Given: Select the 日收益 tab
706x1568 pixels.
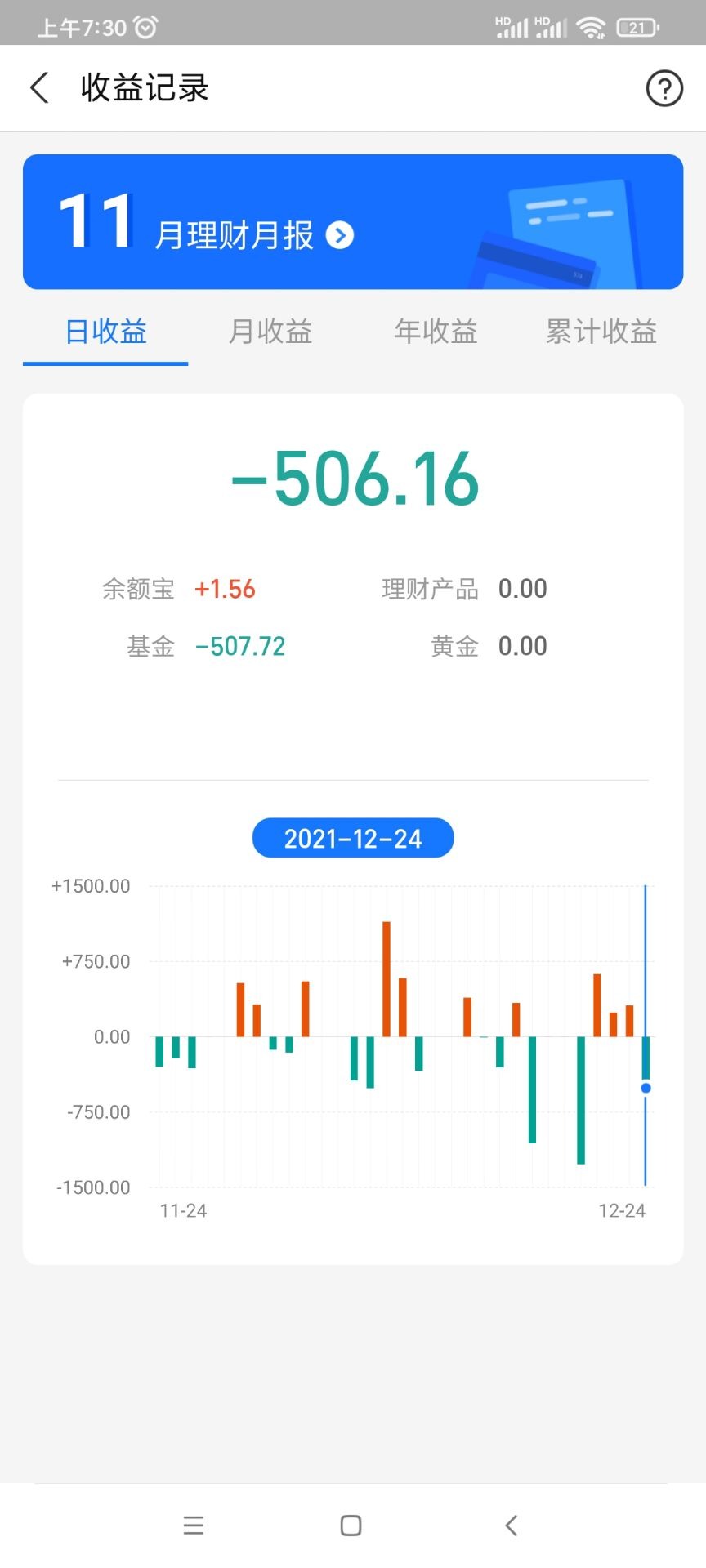Looking at the screenshot, I should [x=105, y=332].
